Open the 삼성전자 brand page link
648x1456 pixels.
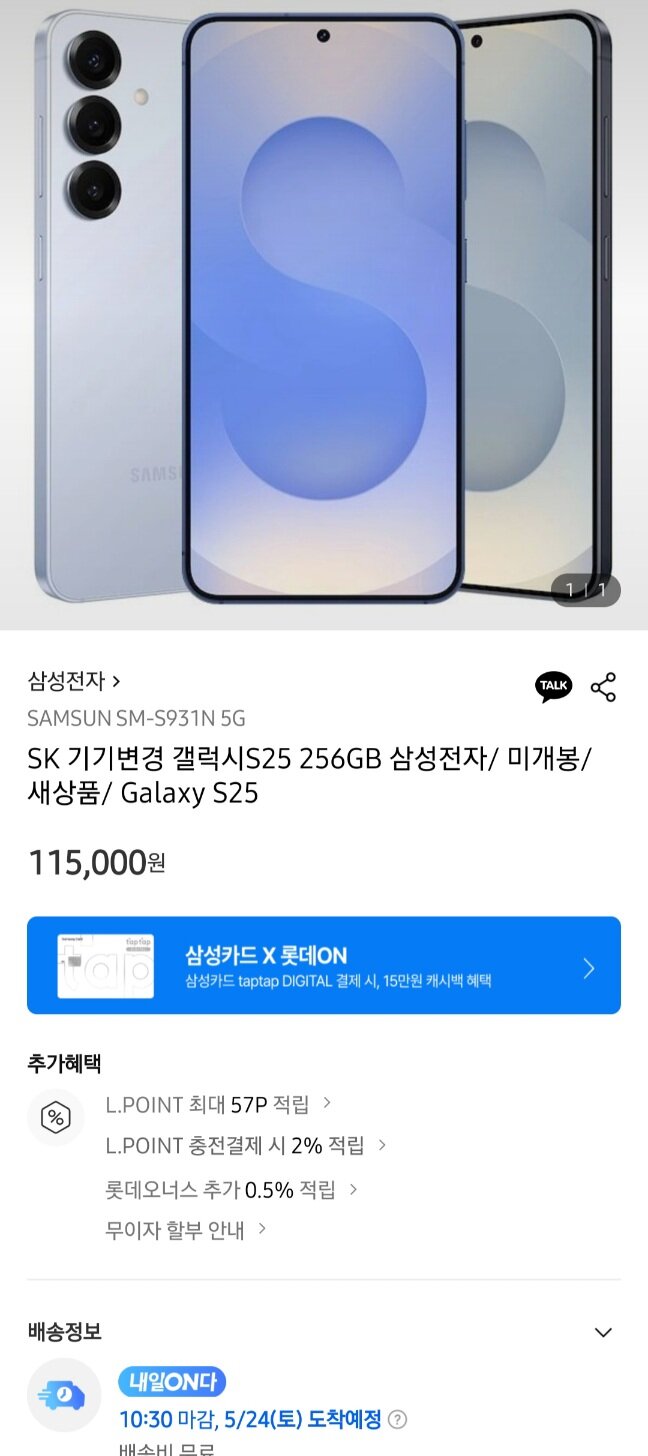(73, 682)
